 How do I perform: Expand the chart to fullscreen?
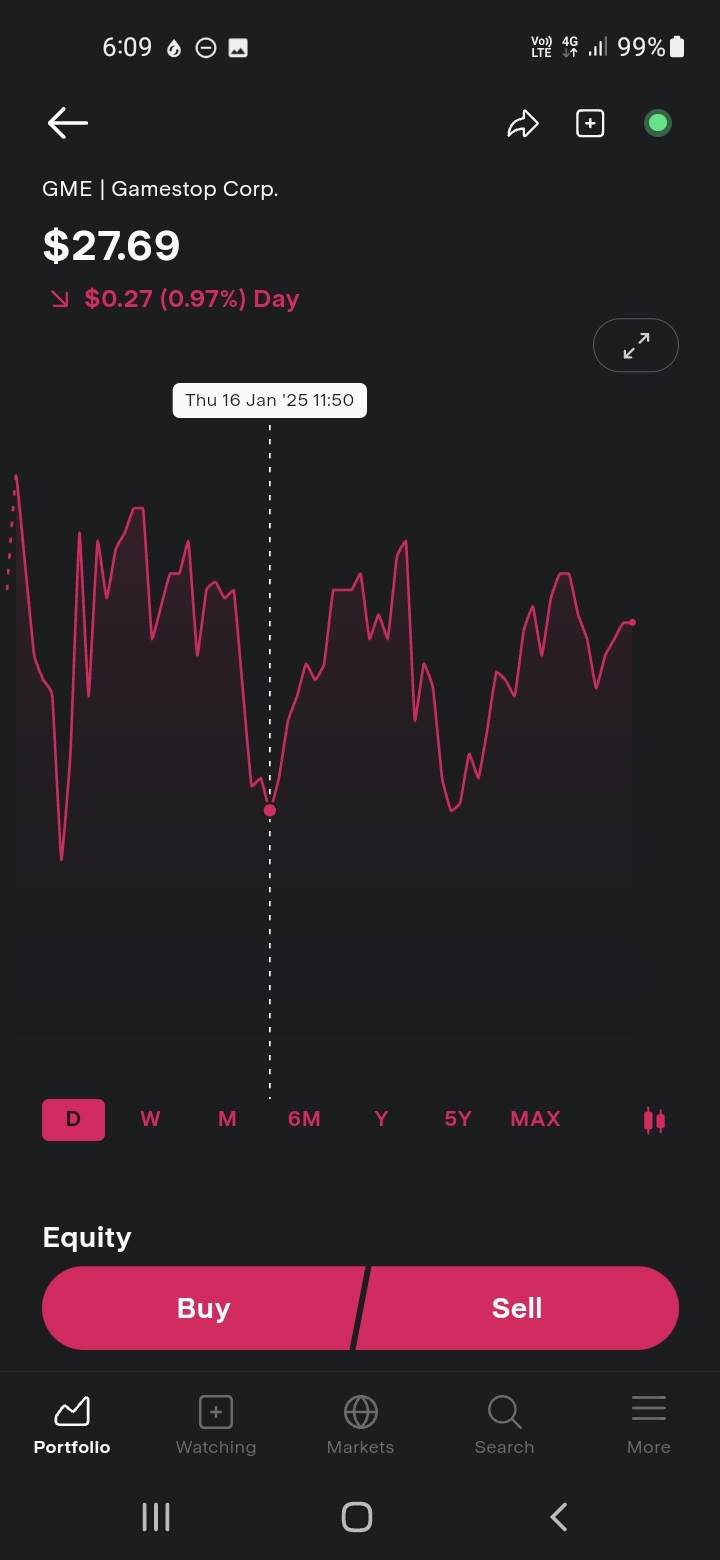636,346
